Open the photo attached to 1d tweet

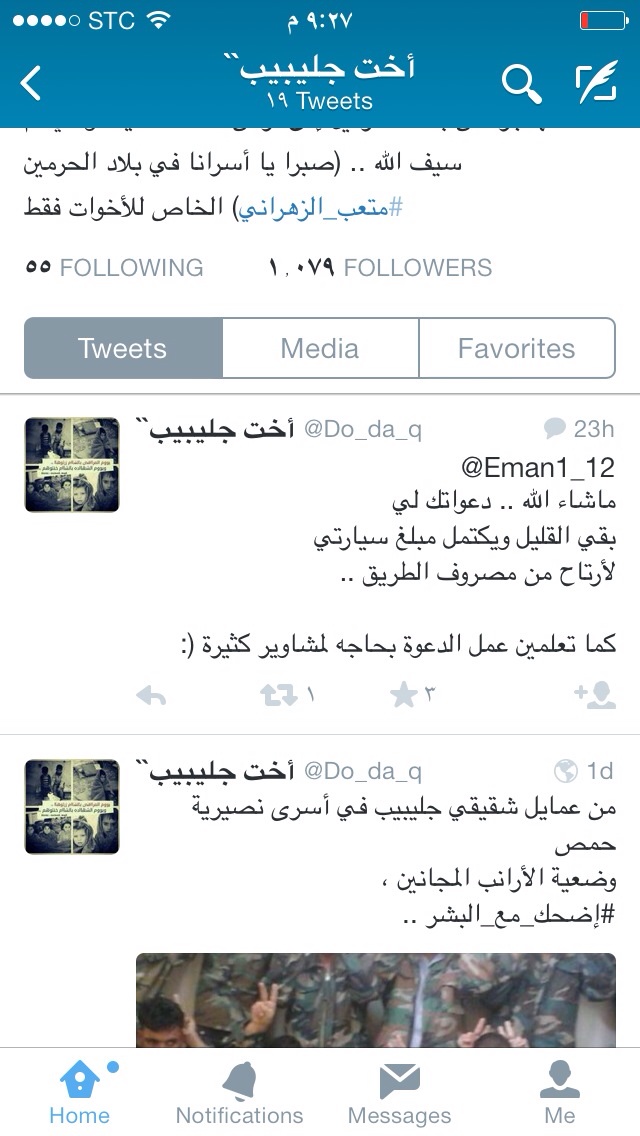(x=376, y=1000)
